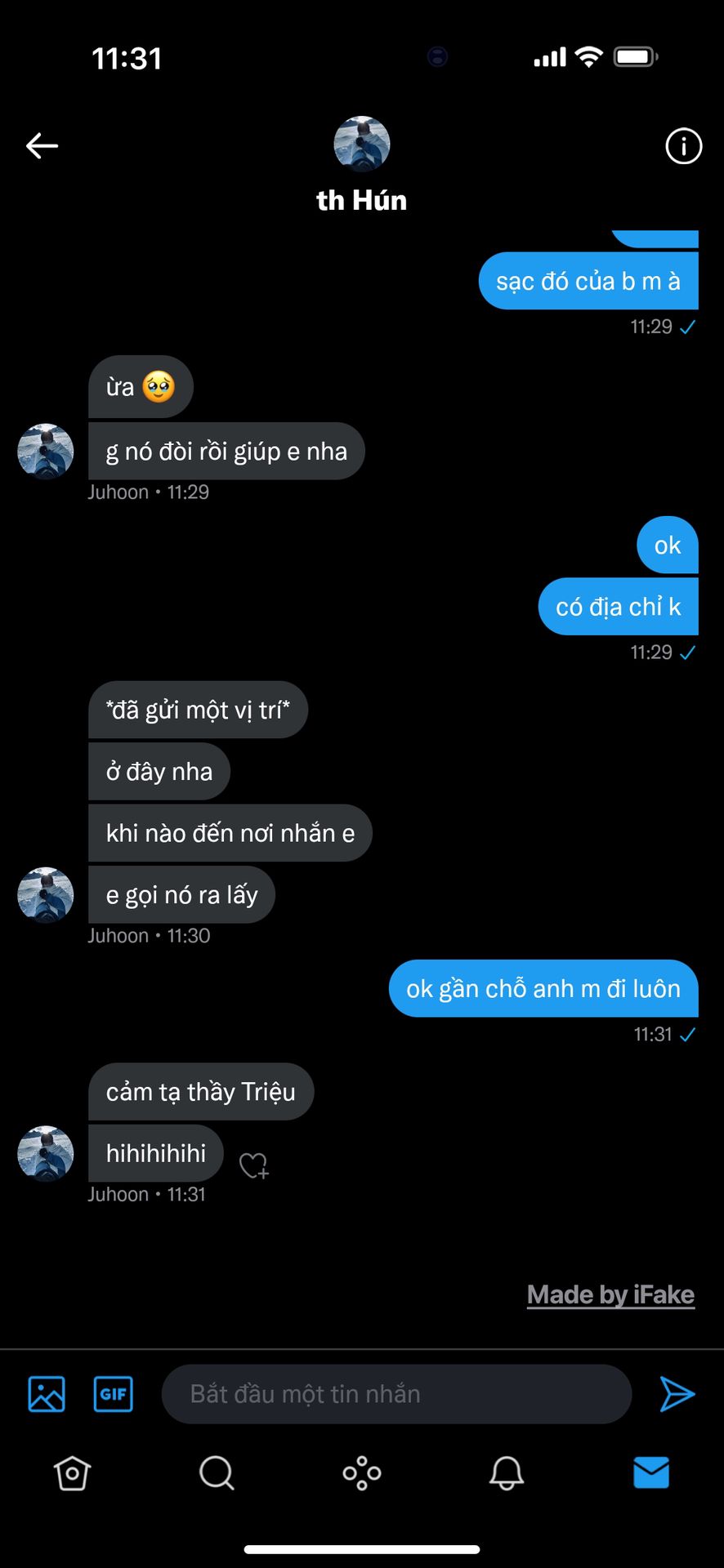Image resolution: width=724 pixels, height=1568 pixels.
Task: Open the Messages envelope tab
Action: [651, 1473]
